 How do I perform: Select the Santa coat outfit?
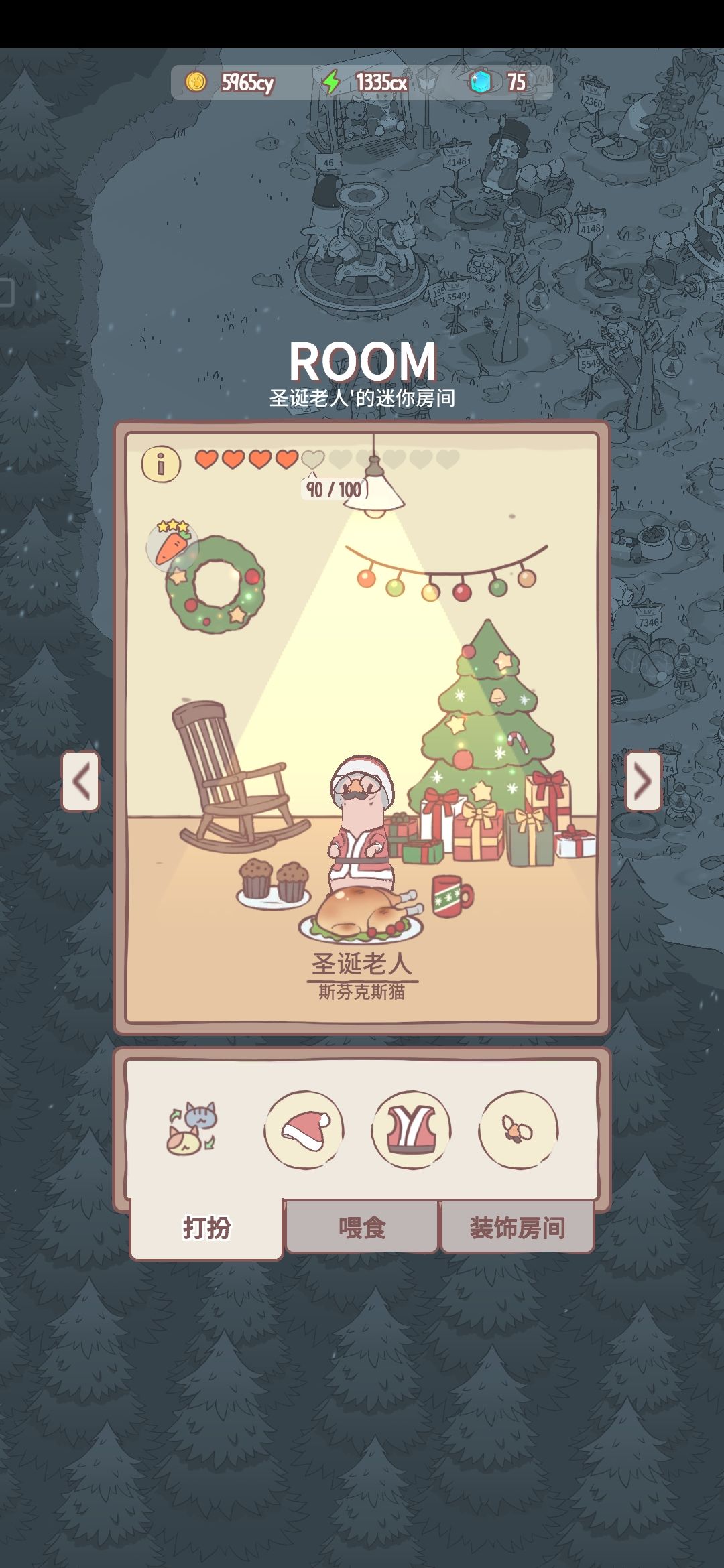tap(411, 1130)
